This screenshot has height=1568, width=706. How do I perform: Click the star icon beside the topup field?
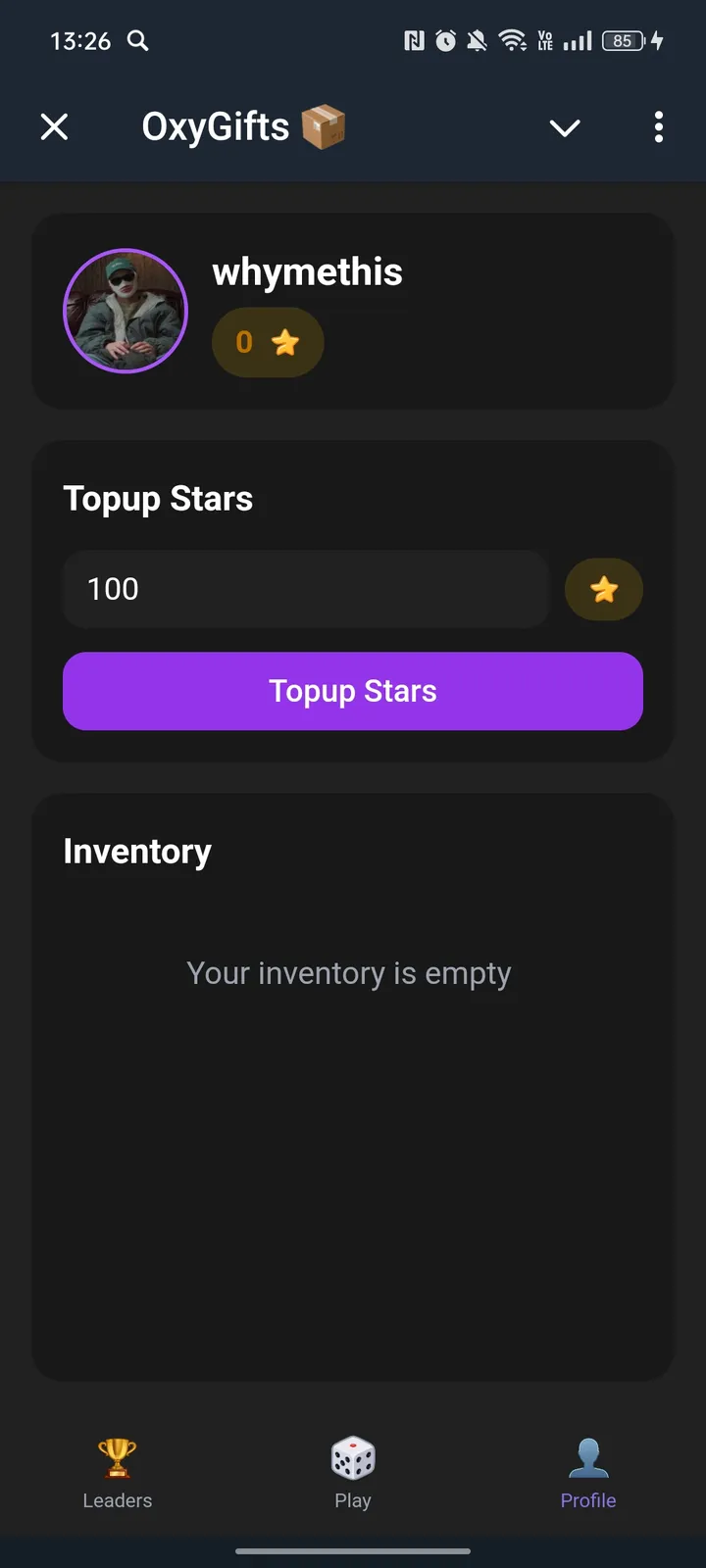[603, 589]
